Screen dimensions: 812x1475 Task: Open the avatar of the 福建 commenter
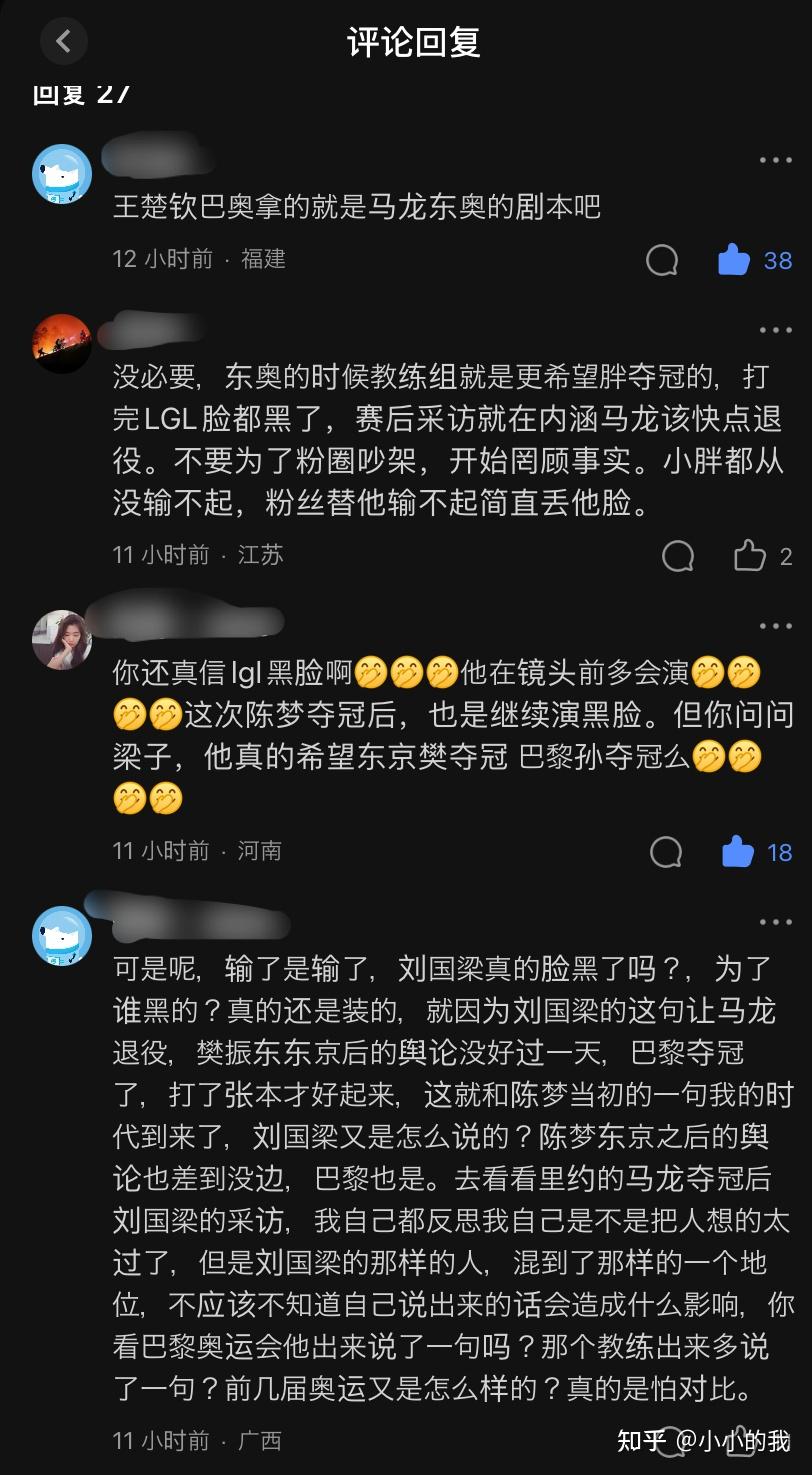[62, 174]
